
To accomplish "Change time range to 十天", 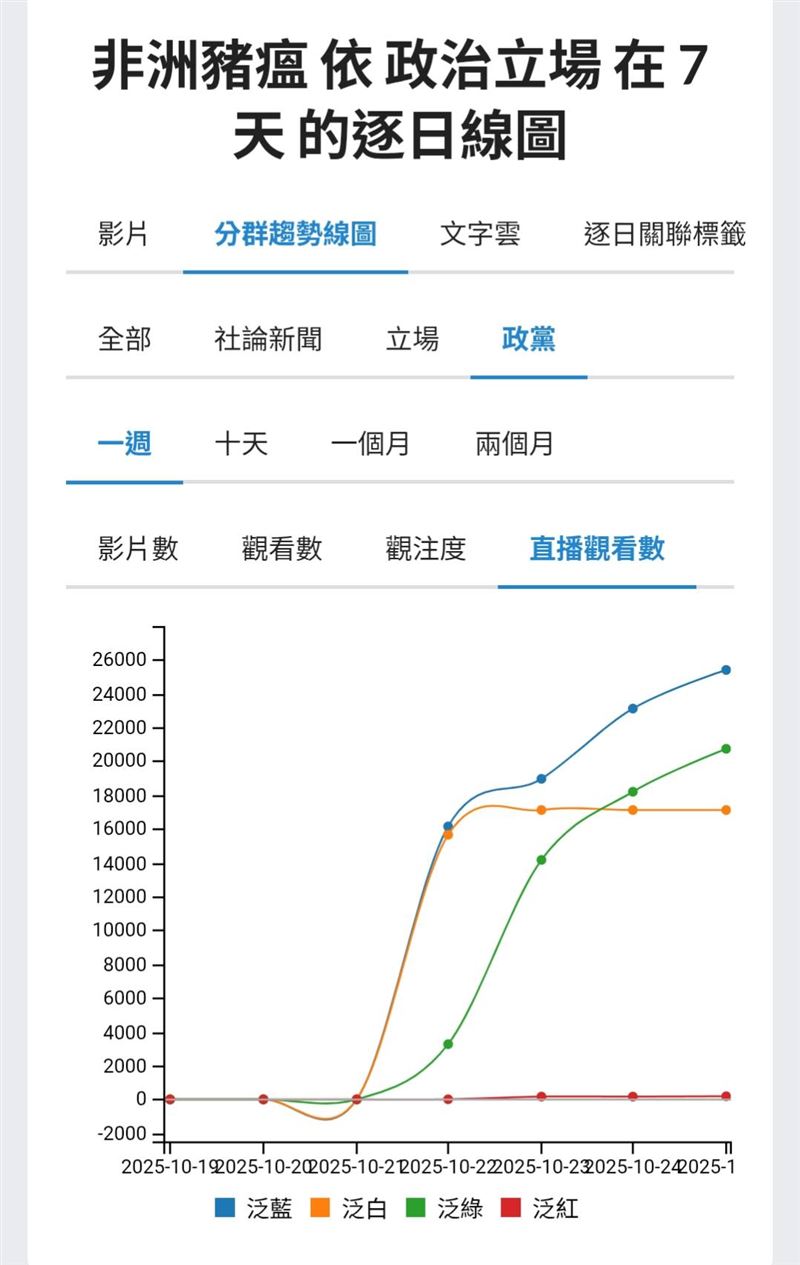I will click(x=241, y=444).
